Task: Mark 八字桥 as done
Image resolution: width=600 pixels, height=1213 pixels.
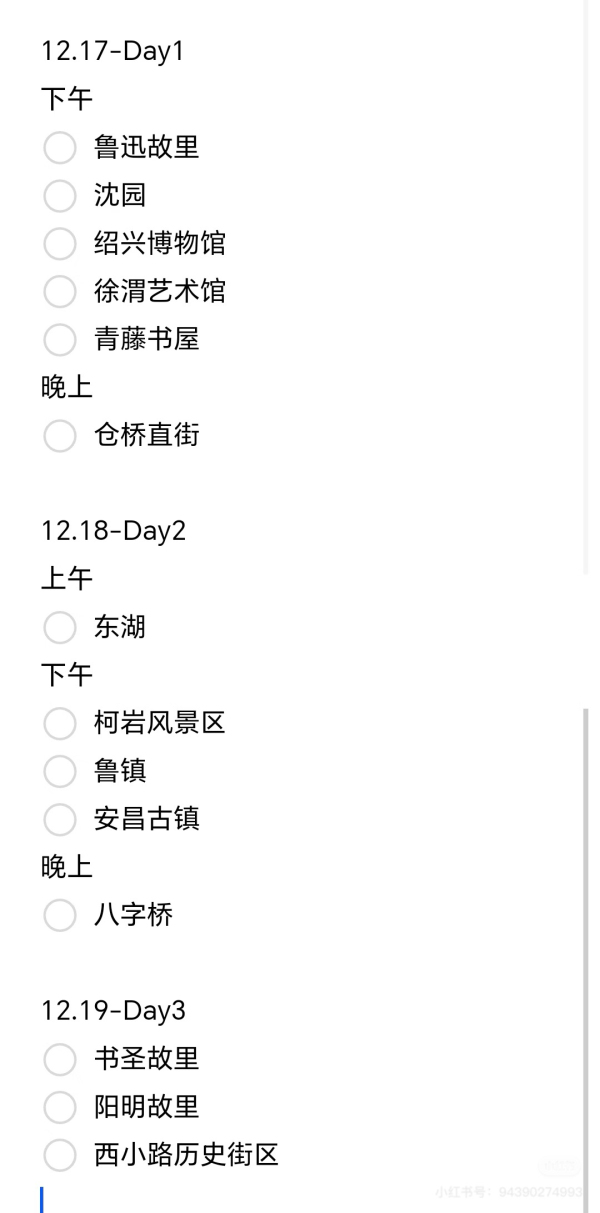Action: point(60,916)
